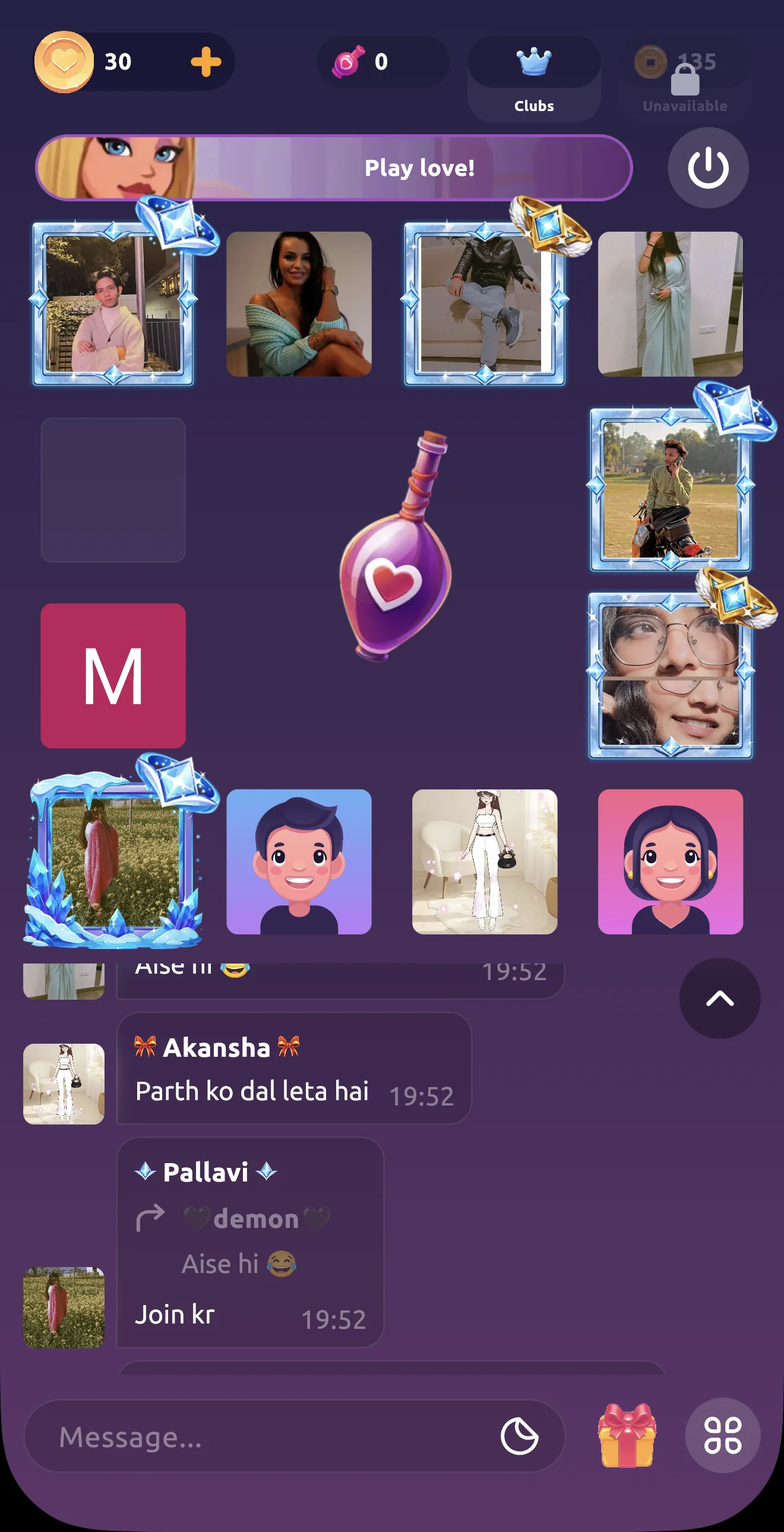
Task: Open Akansha's avatar in the chat
Action: 64,1084
